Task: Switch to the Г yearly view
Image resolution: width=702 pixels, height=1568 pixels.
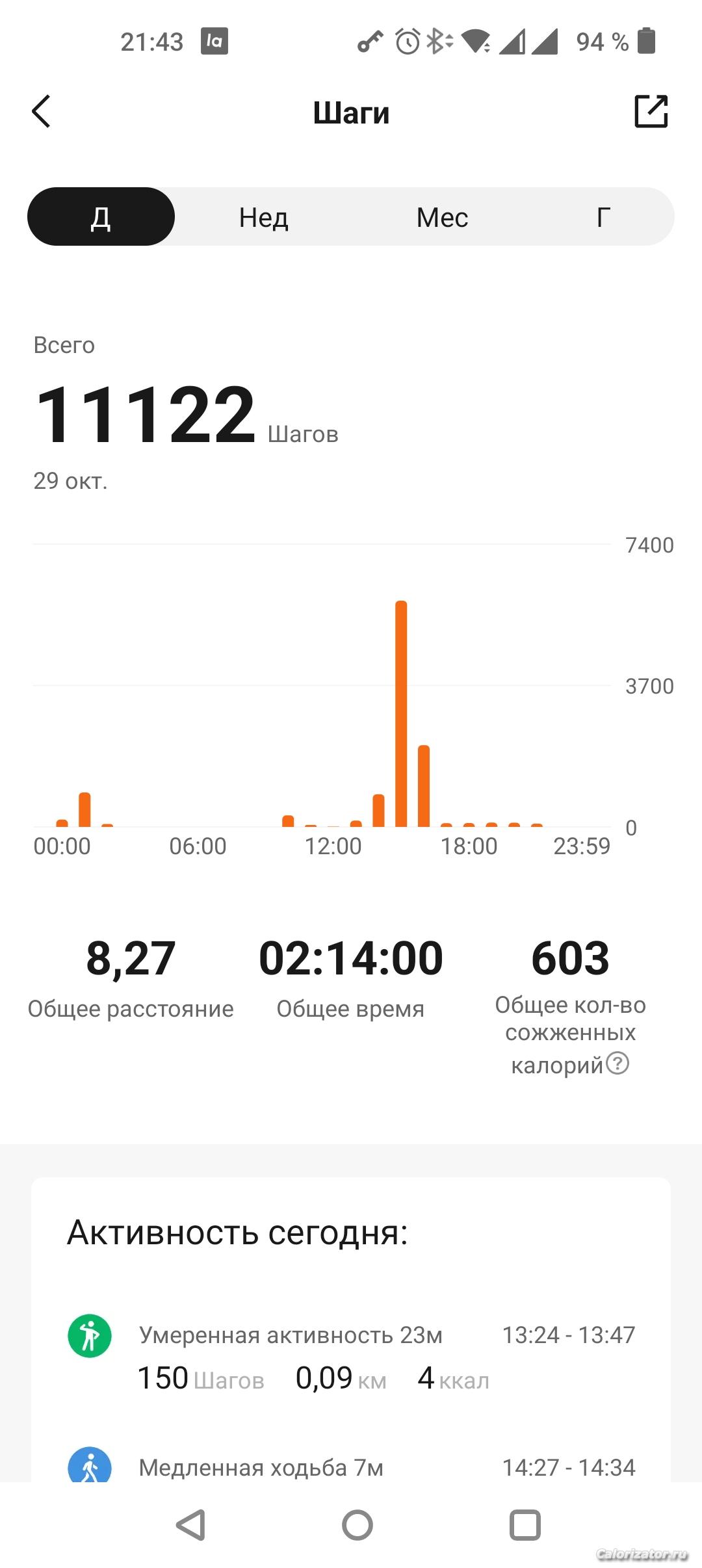Action: pos(603,217)
